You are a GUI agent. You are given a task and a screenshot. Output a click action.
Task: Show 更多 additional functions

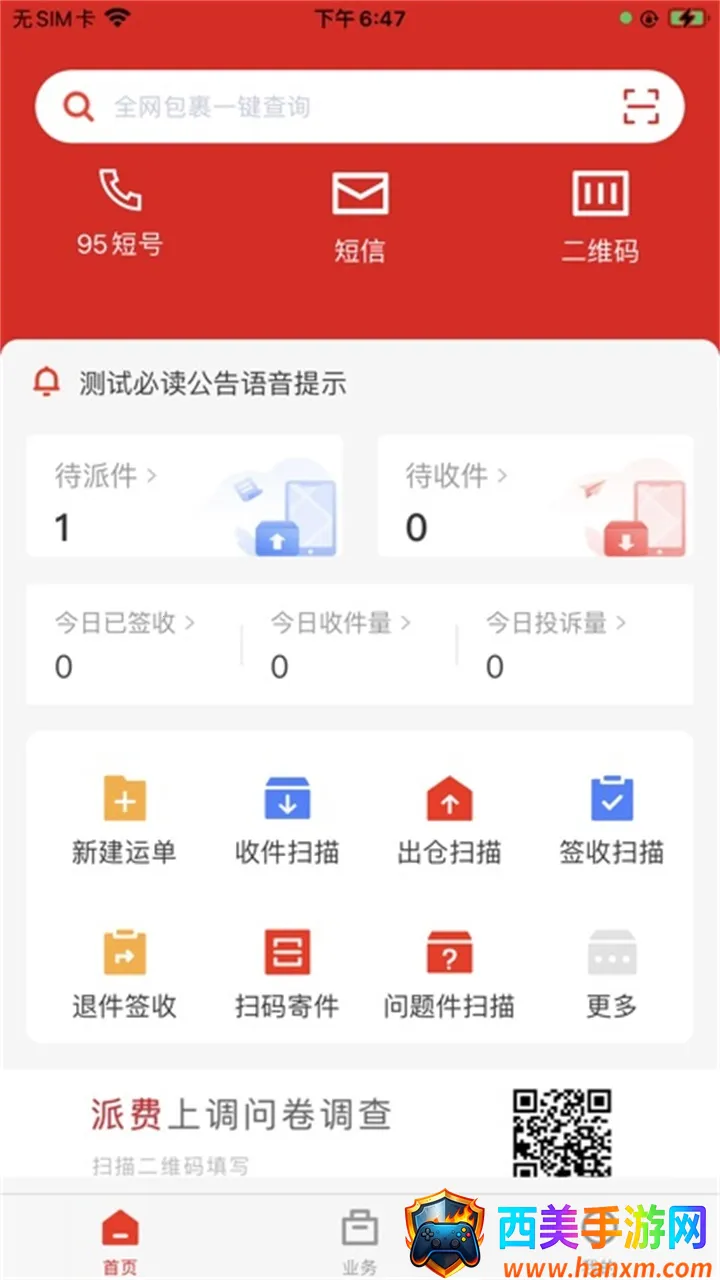tap(611, 974)
